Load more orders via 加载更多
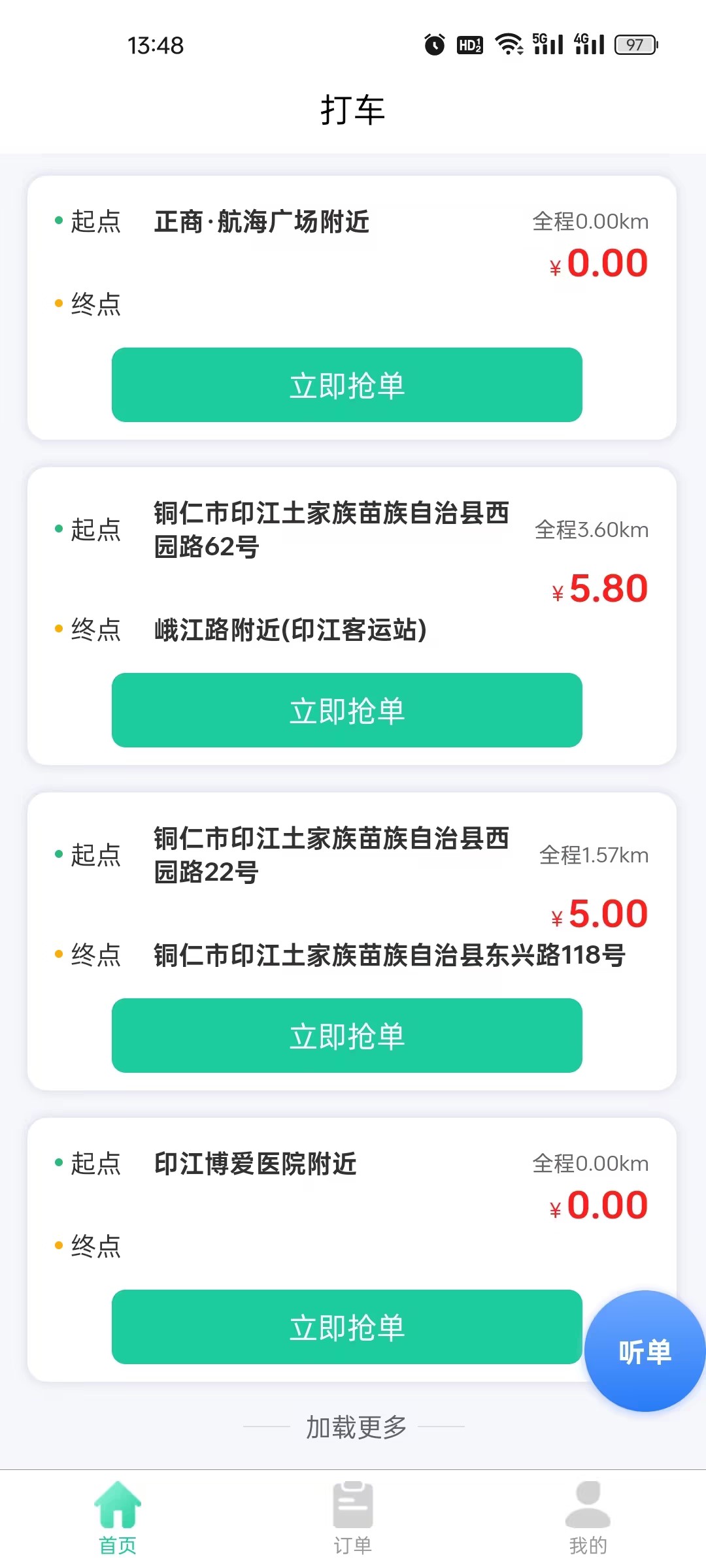Image resolution: width=706 pixels, height=1568 pixels. pos(356,1427)
